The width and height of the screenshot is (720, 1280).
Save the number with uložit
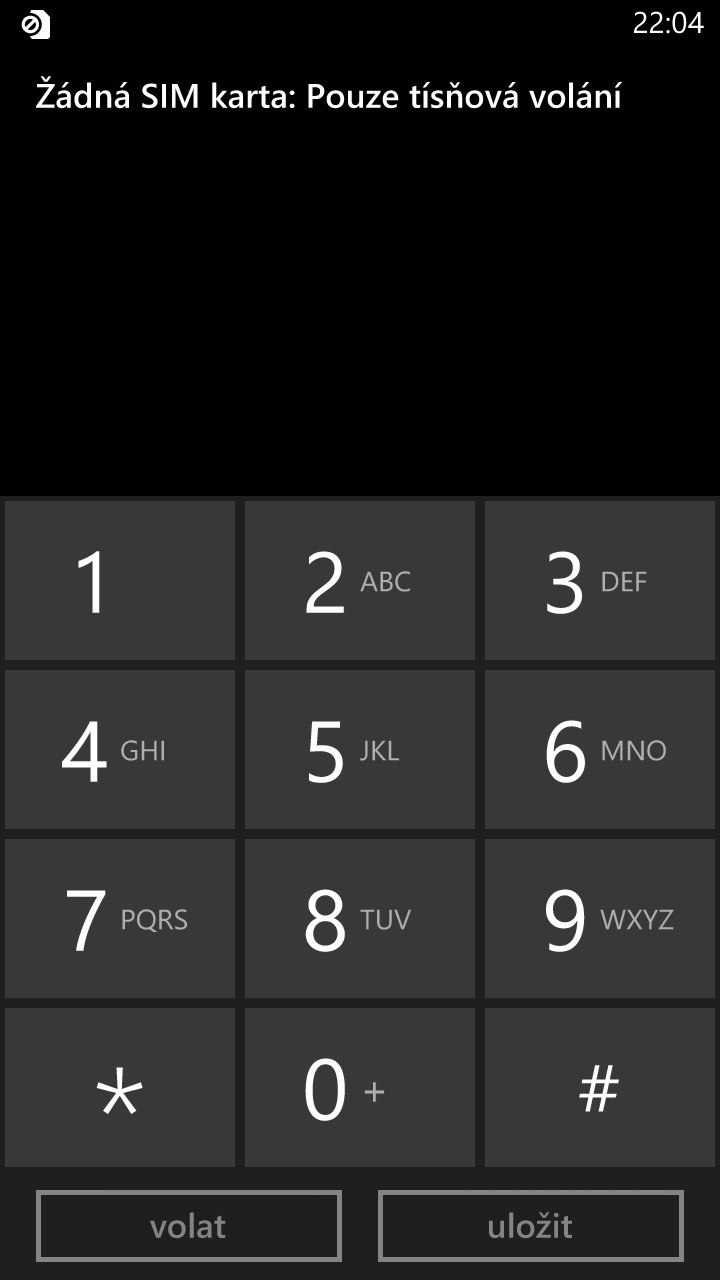(531, 1226)
